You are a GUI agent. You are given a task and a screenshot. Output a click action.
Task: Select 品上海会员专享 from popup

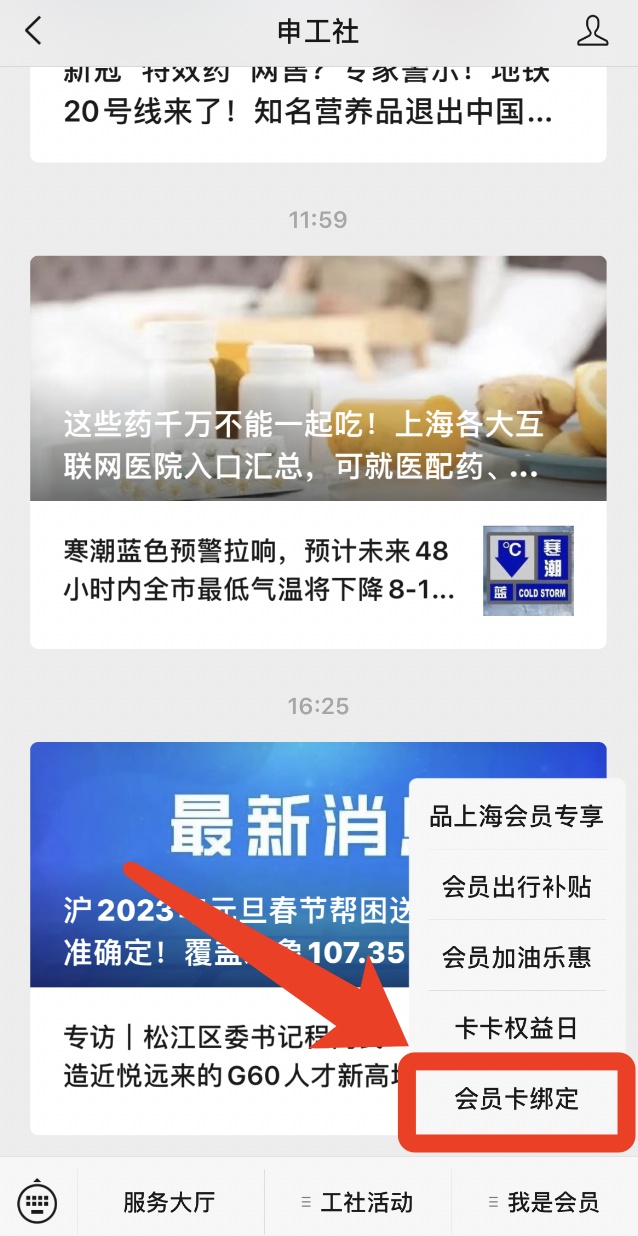click(516, 816)
